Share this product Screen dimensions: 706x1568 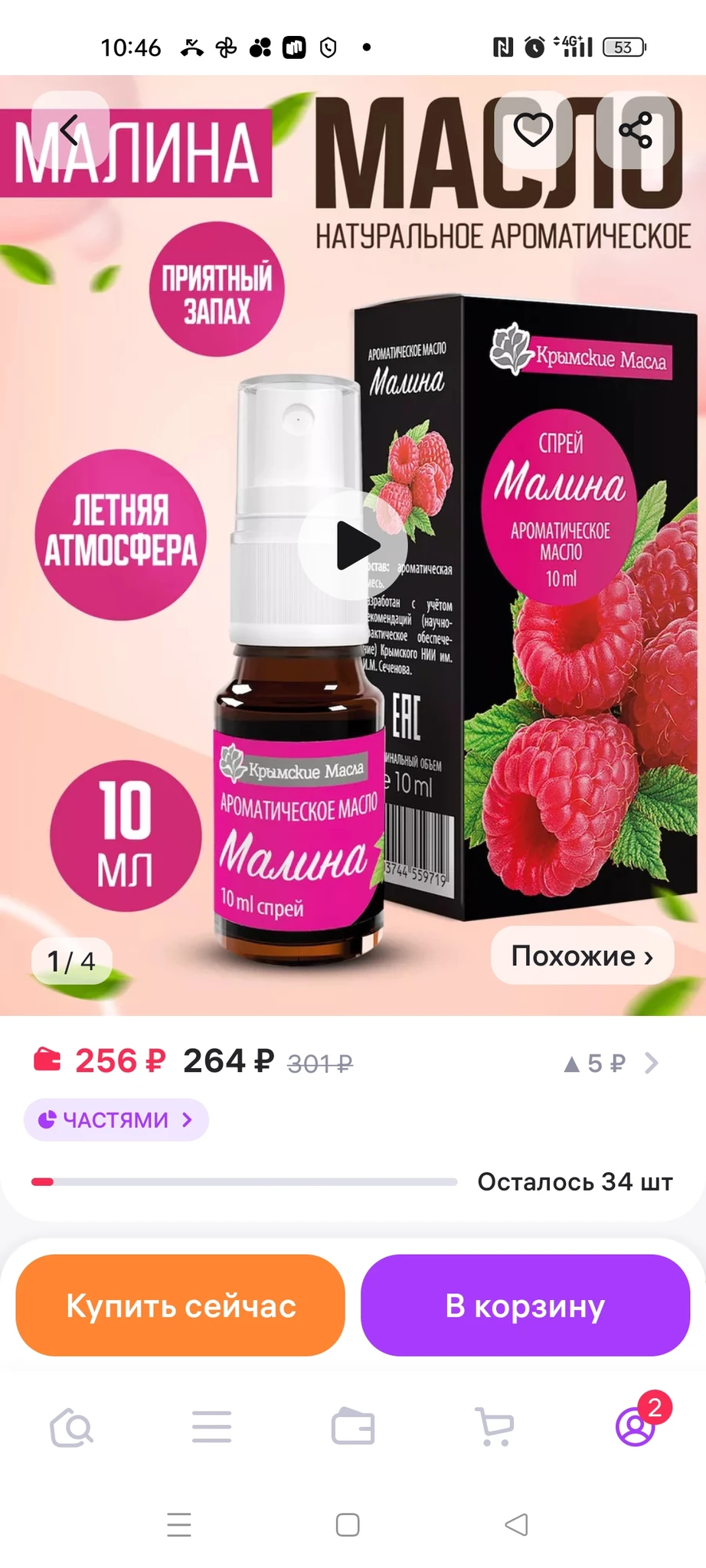coord(636,130)
